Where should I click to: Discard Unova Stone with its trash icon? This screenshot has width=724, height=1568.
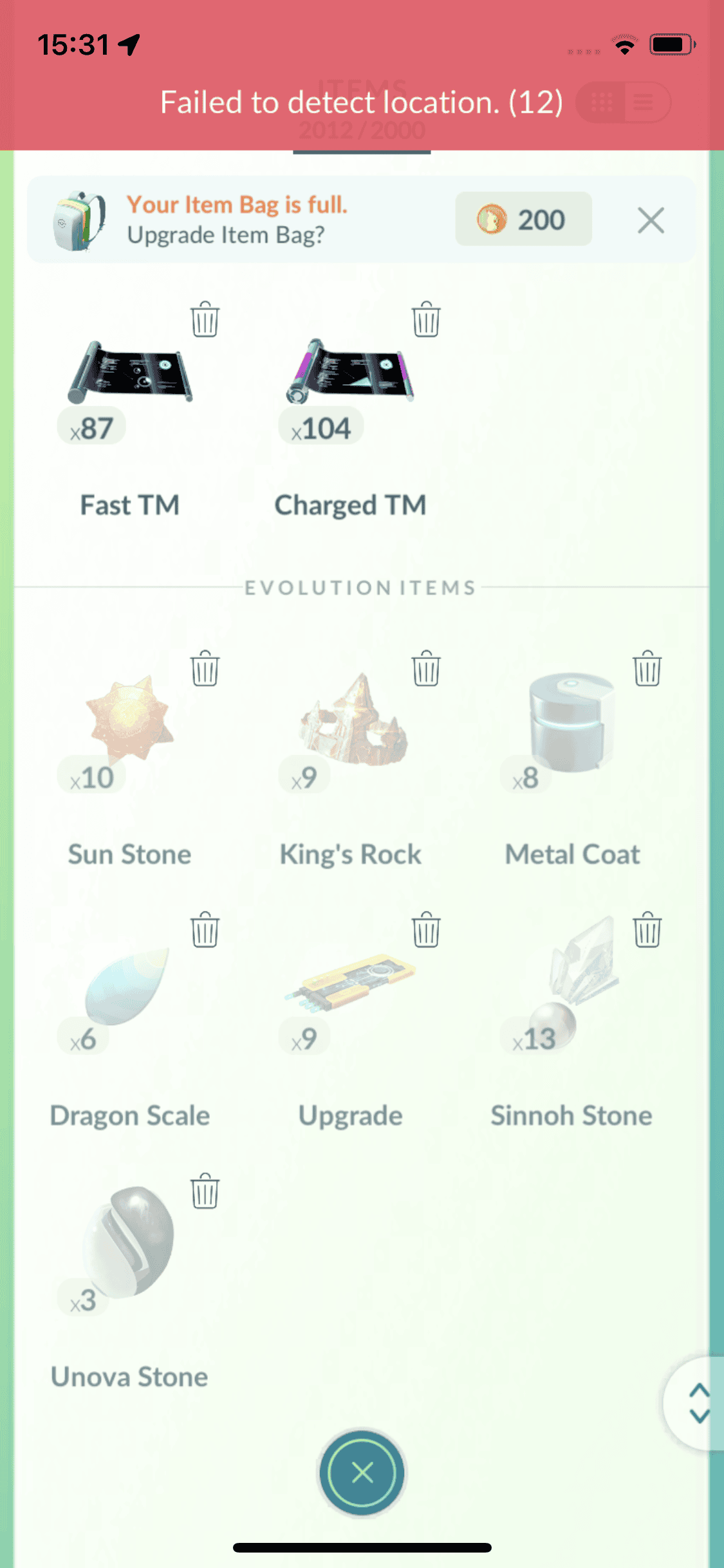(x=205, y=1191)
